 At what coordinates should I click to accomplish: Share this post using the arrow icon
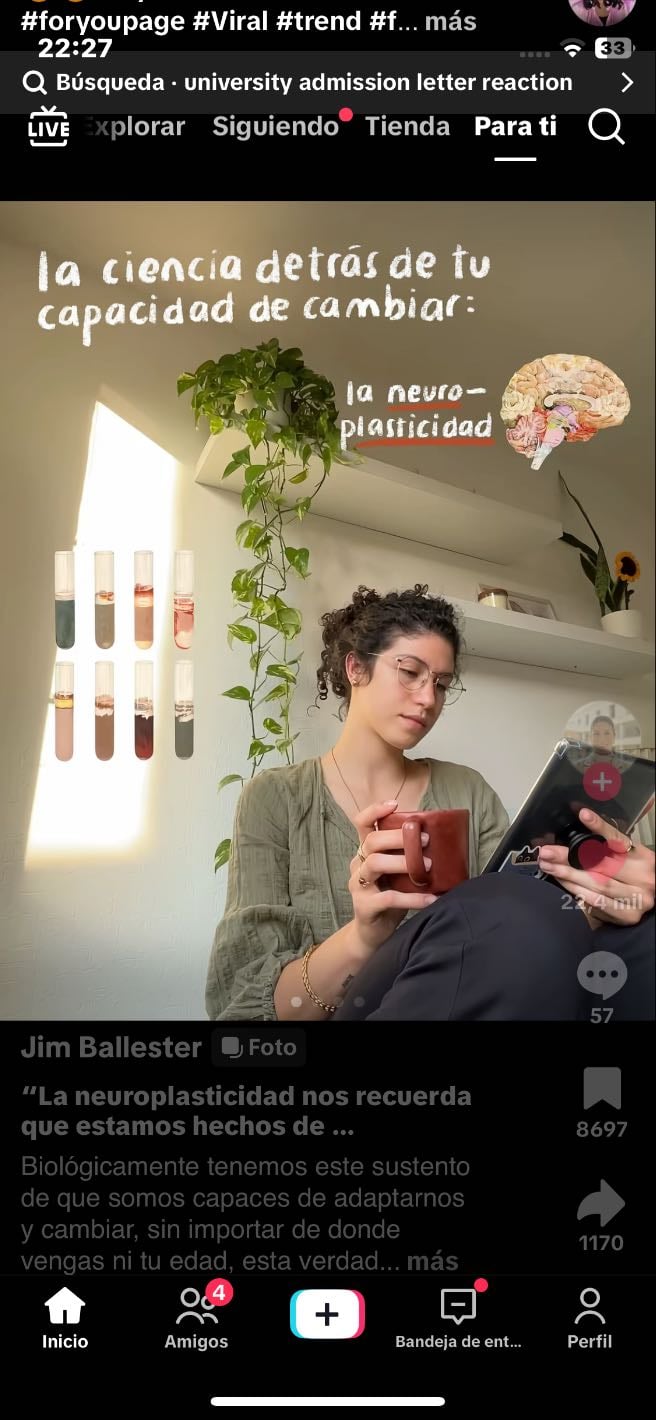[x=602, y=1203]
